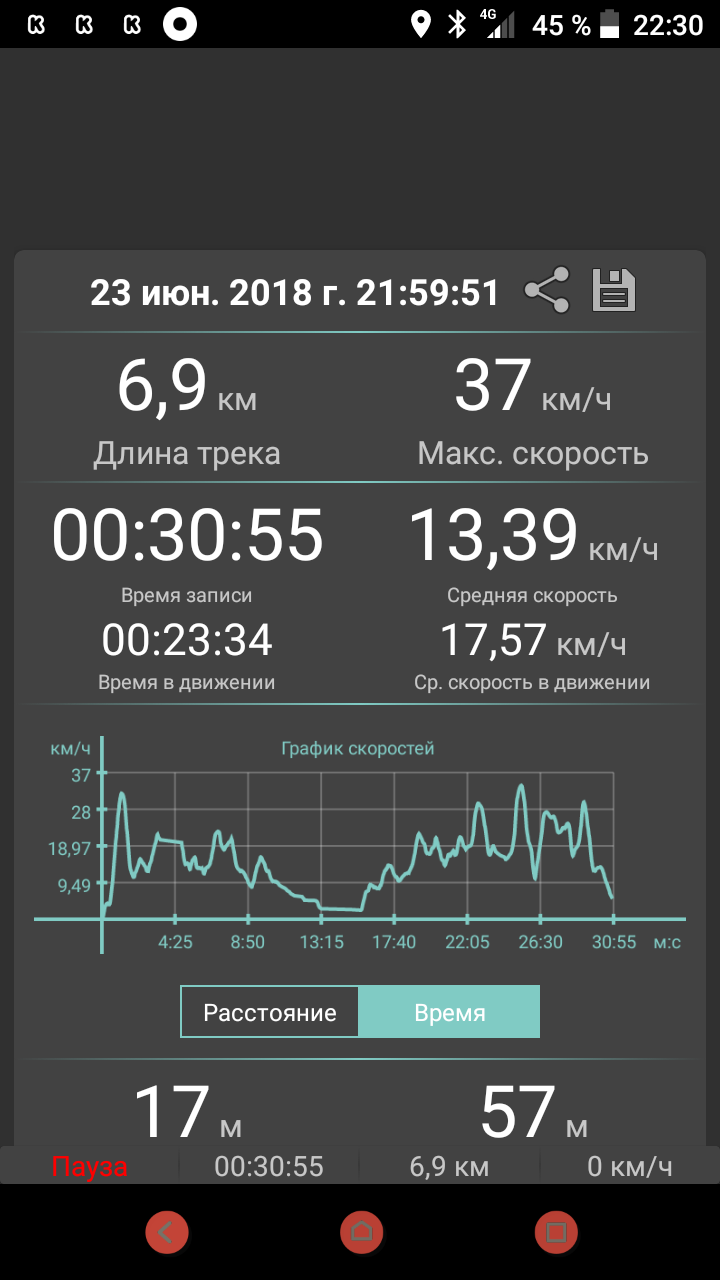Tap the home navigation button
Viewport: 720px width, 1280px height.
361,1231
